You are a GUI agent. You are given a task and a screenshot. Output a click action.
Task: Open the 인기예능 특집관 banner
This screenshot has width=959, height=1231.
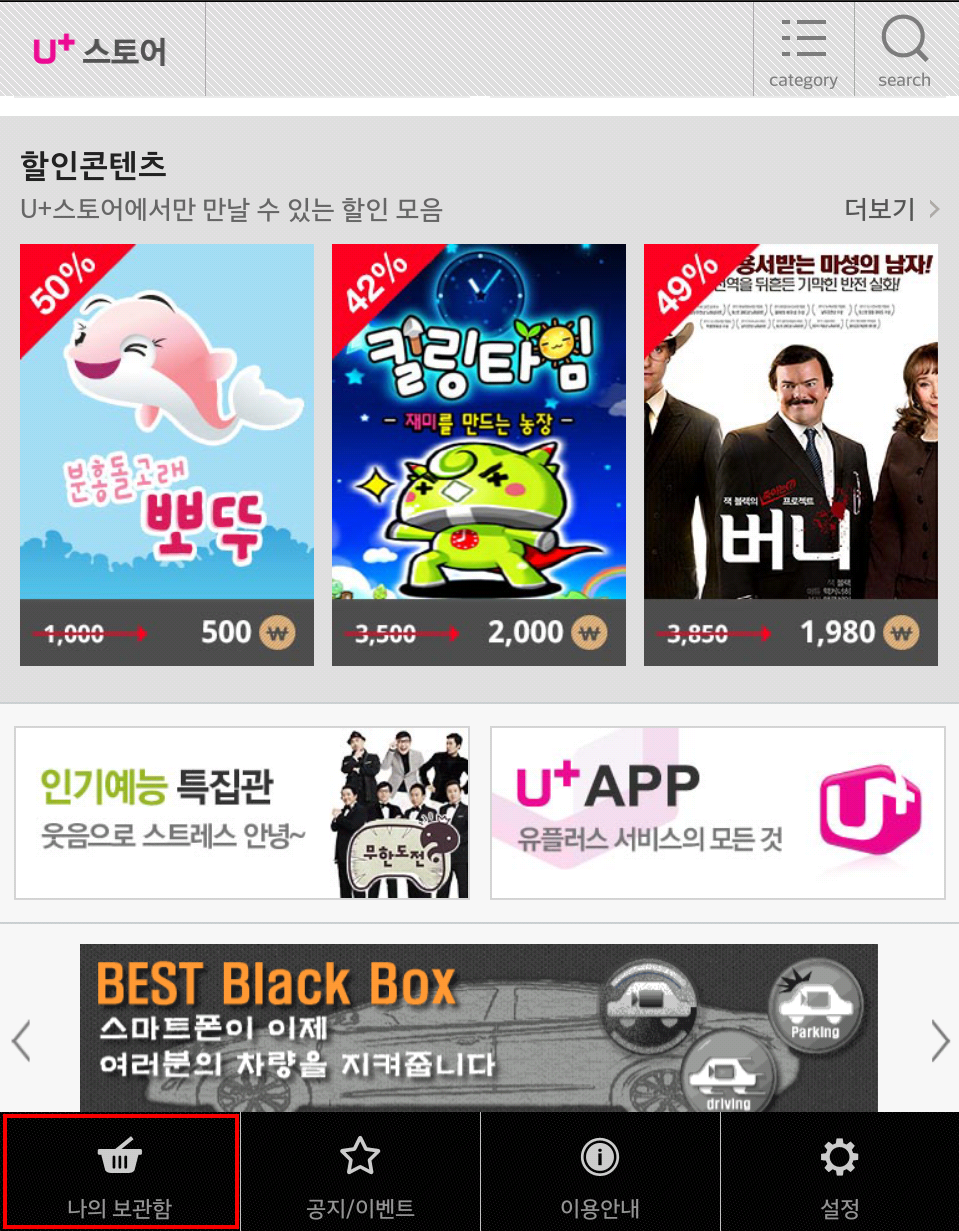coord(242,813)
